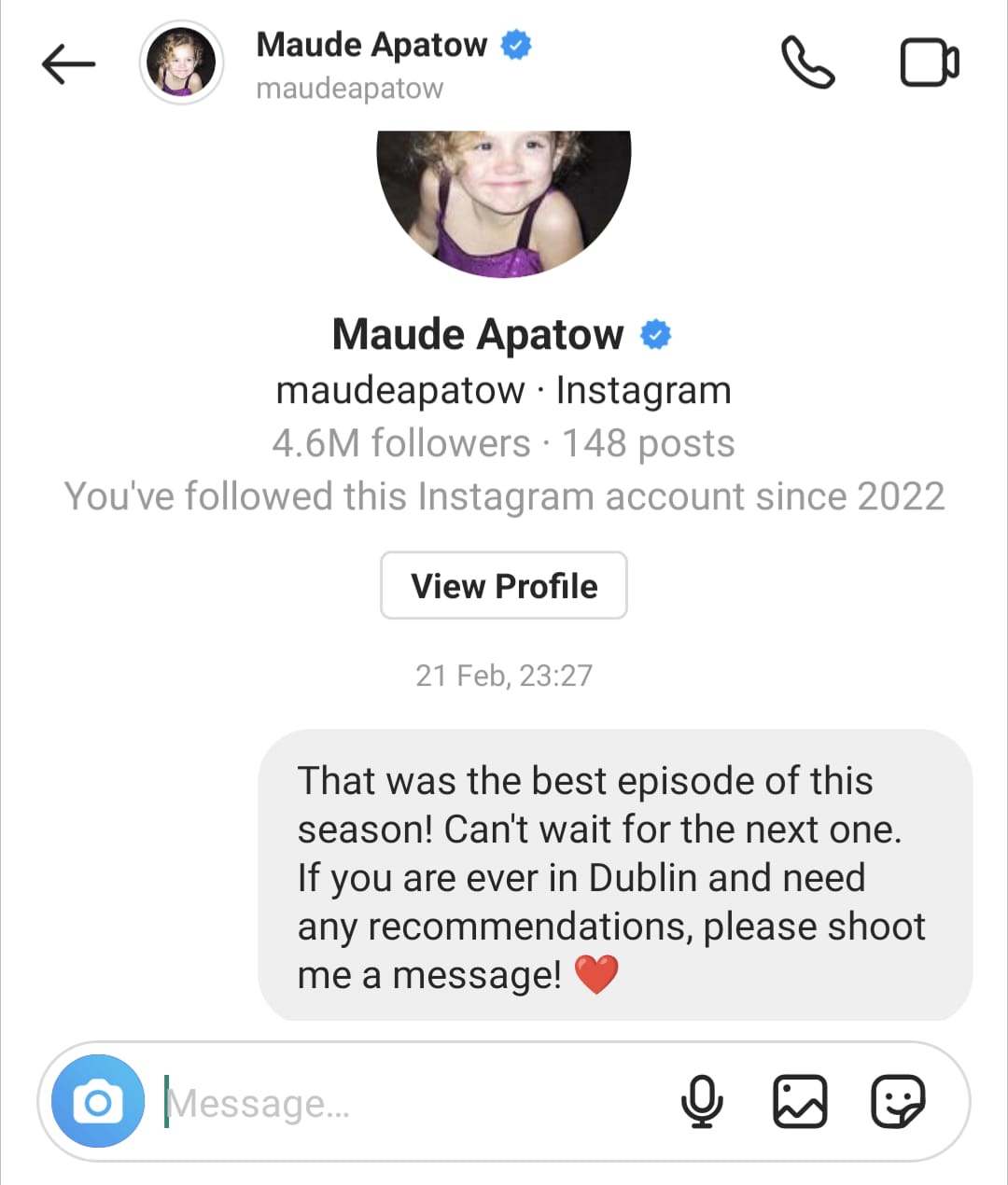
Task: Open the sticker picker
Action: (898, 1102)
